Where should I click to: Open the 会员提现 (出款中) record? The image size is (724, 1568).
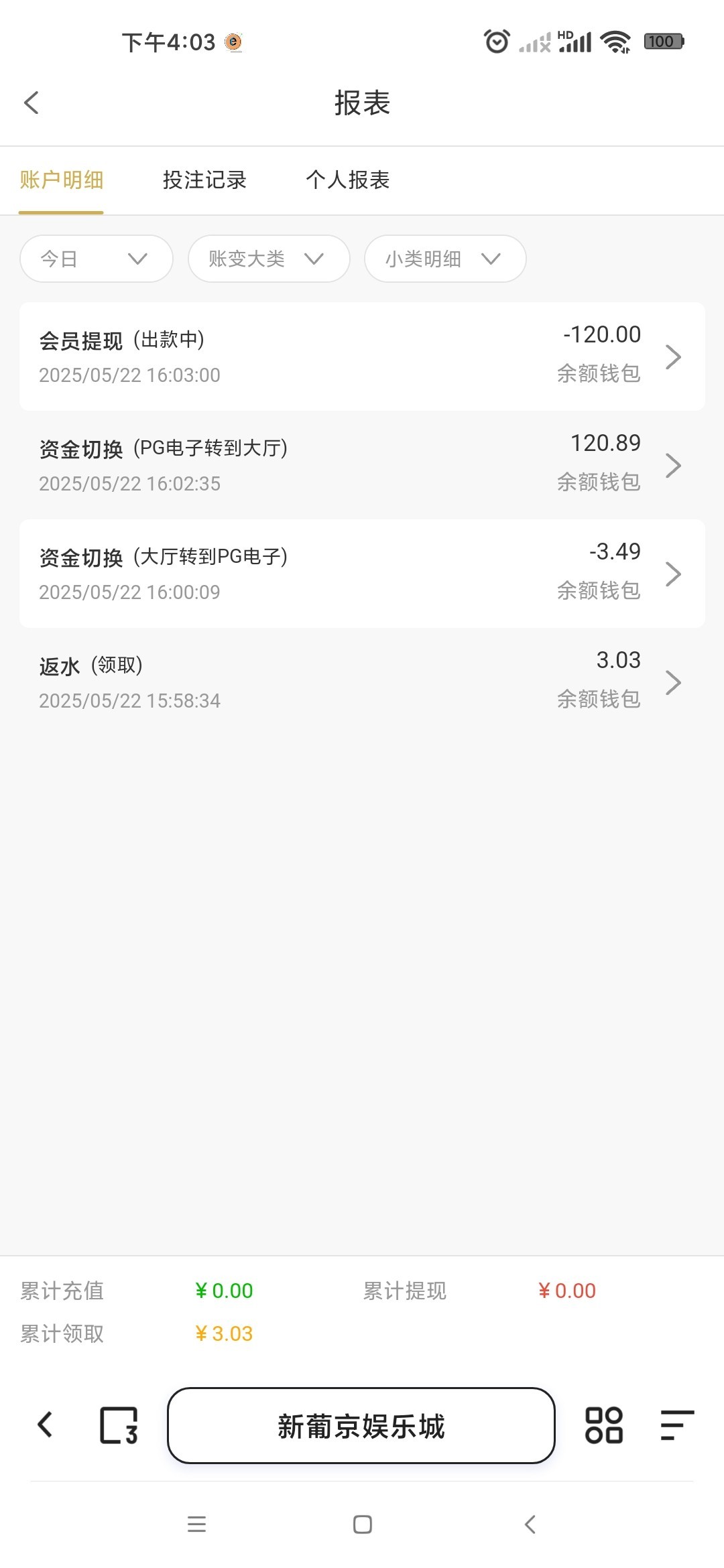(362, 356)
